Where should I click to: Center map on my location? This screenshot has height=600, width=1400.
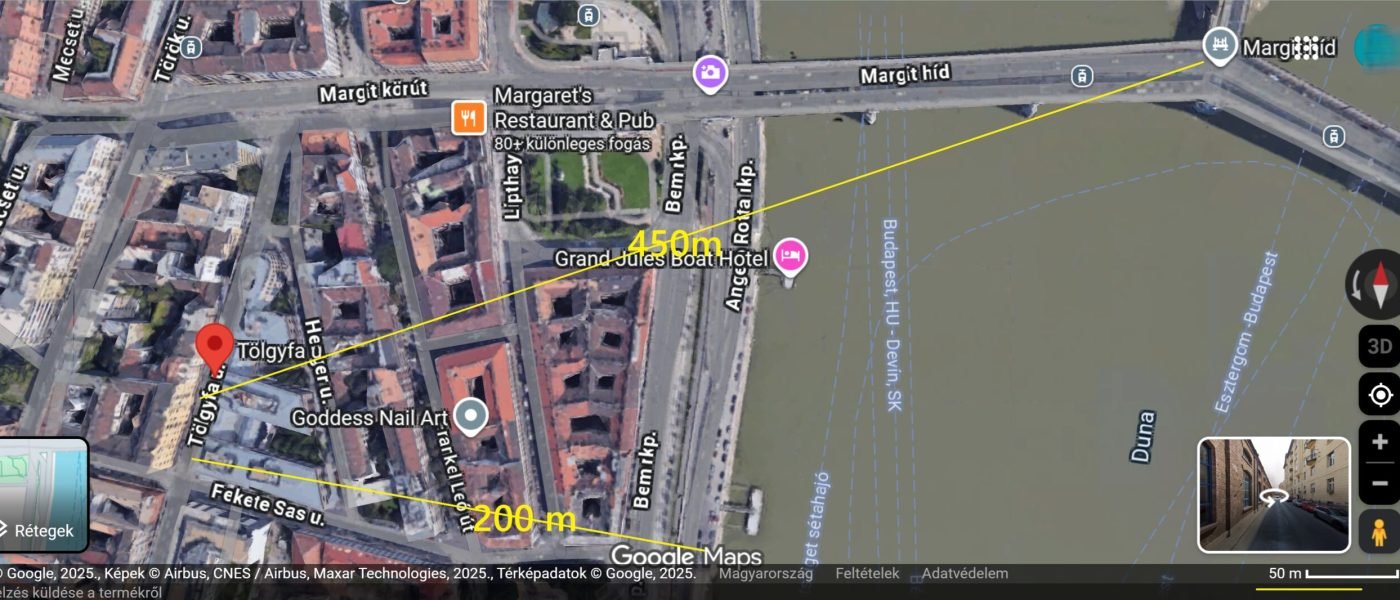click(x=1380, y=395)
